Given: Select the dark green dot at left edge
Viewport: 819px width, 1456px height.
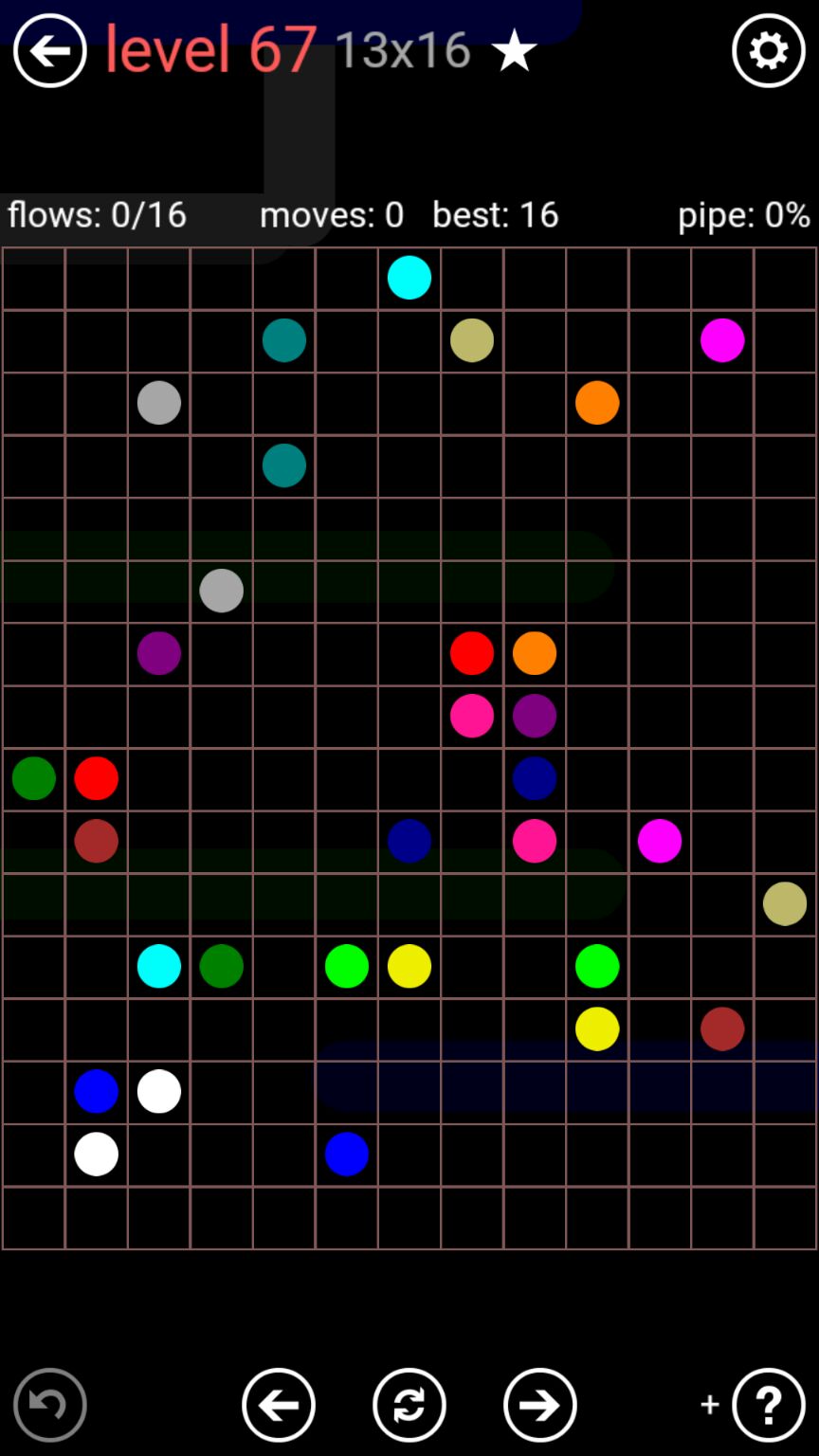Looking at the screenshot, I should tap(34, 778).
